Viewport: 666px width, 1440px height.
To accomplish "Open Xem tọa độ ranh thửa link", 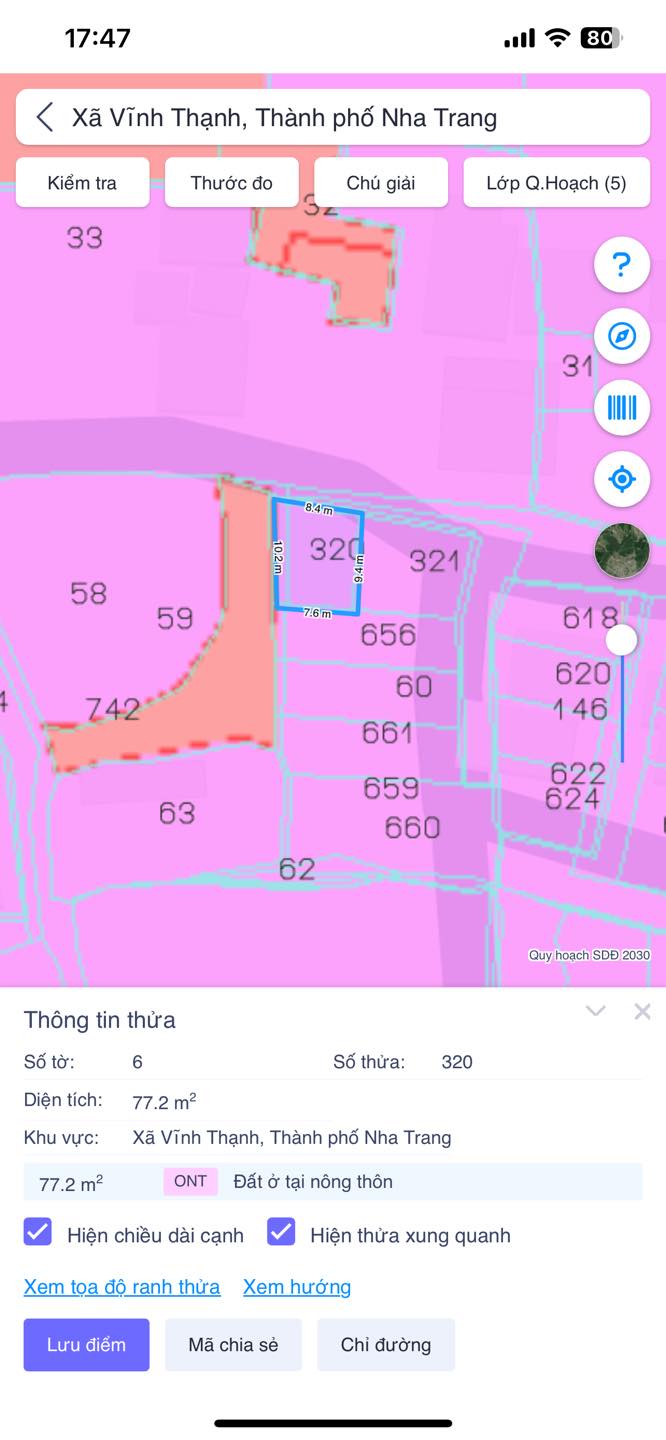I will point(122,1287).
